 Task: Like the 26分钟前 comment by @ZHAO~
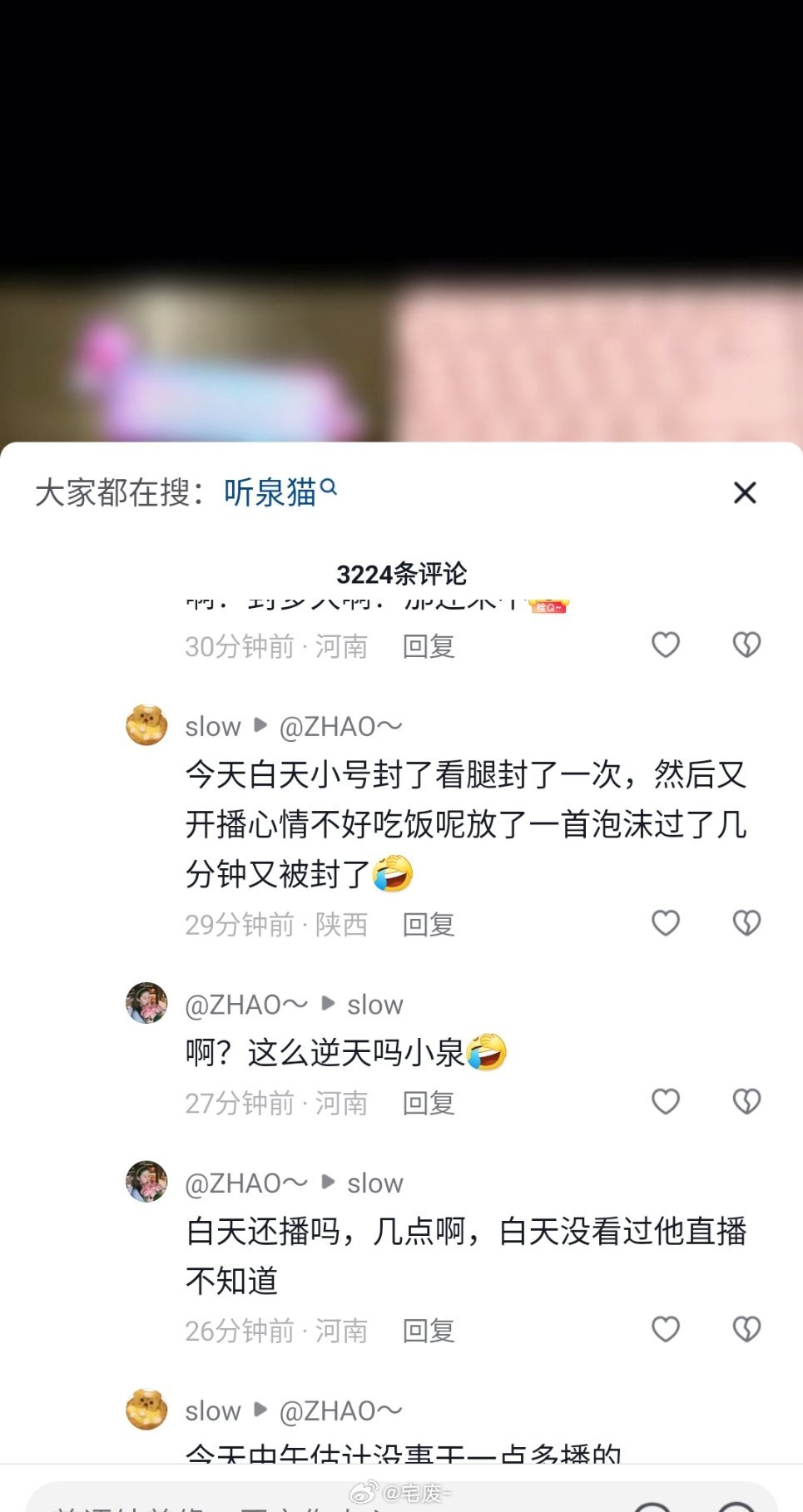click(665, 1329)
